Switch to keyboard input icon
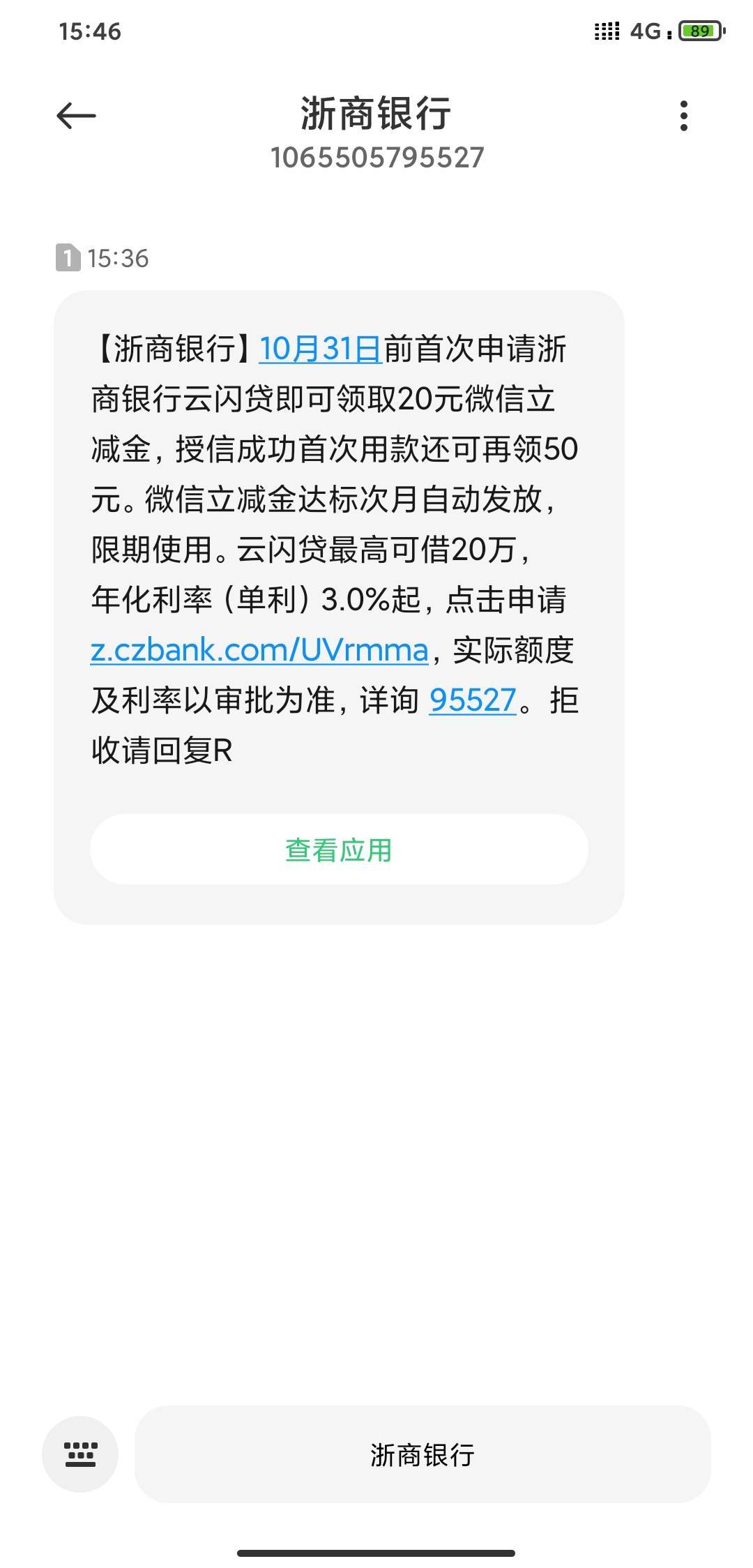The height and width of the screenshot is (1568, 753). tap(80, 1454)
